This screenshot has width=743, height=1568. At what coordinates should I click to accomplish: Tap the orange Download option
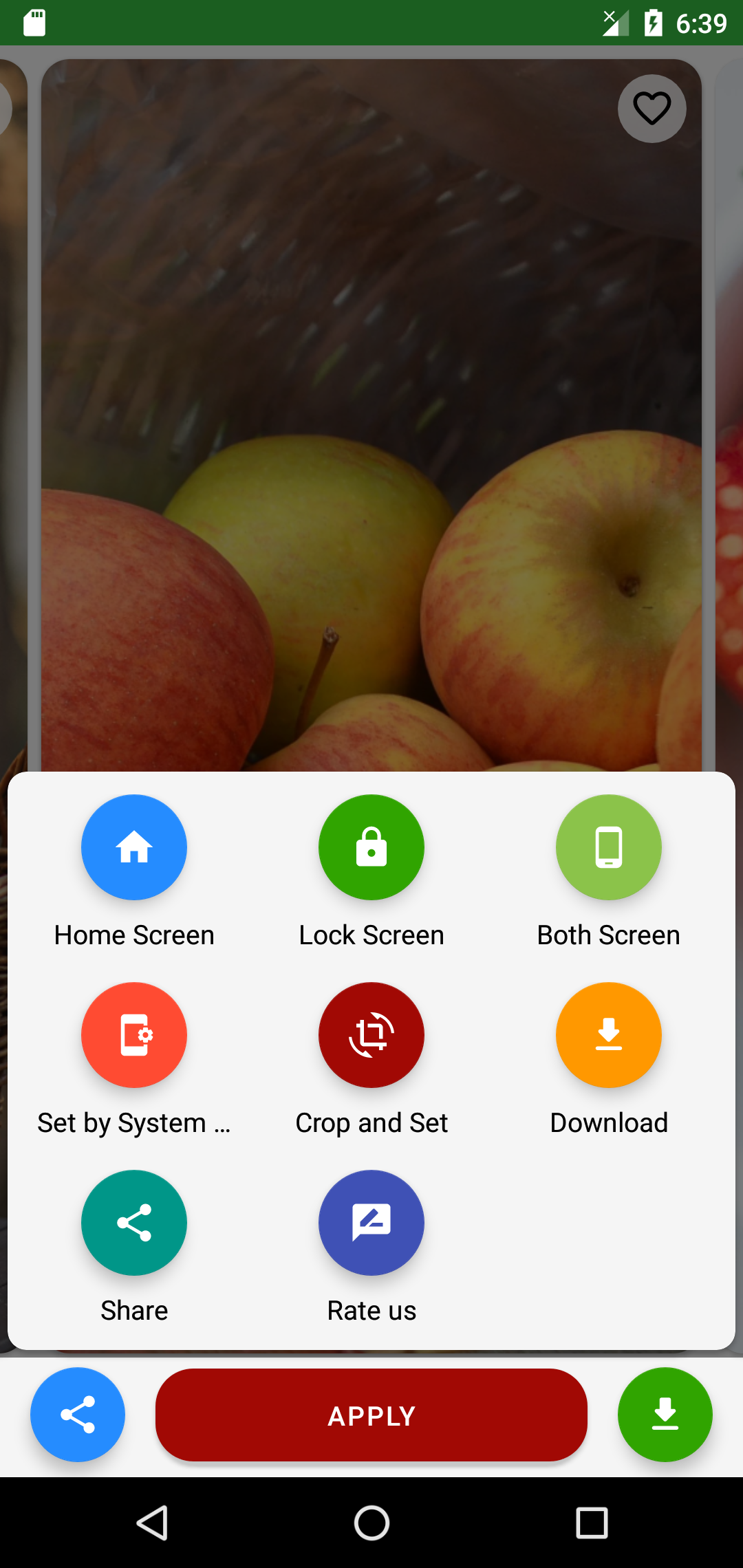[x=608, y=1035]
